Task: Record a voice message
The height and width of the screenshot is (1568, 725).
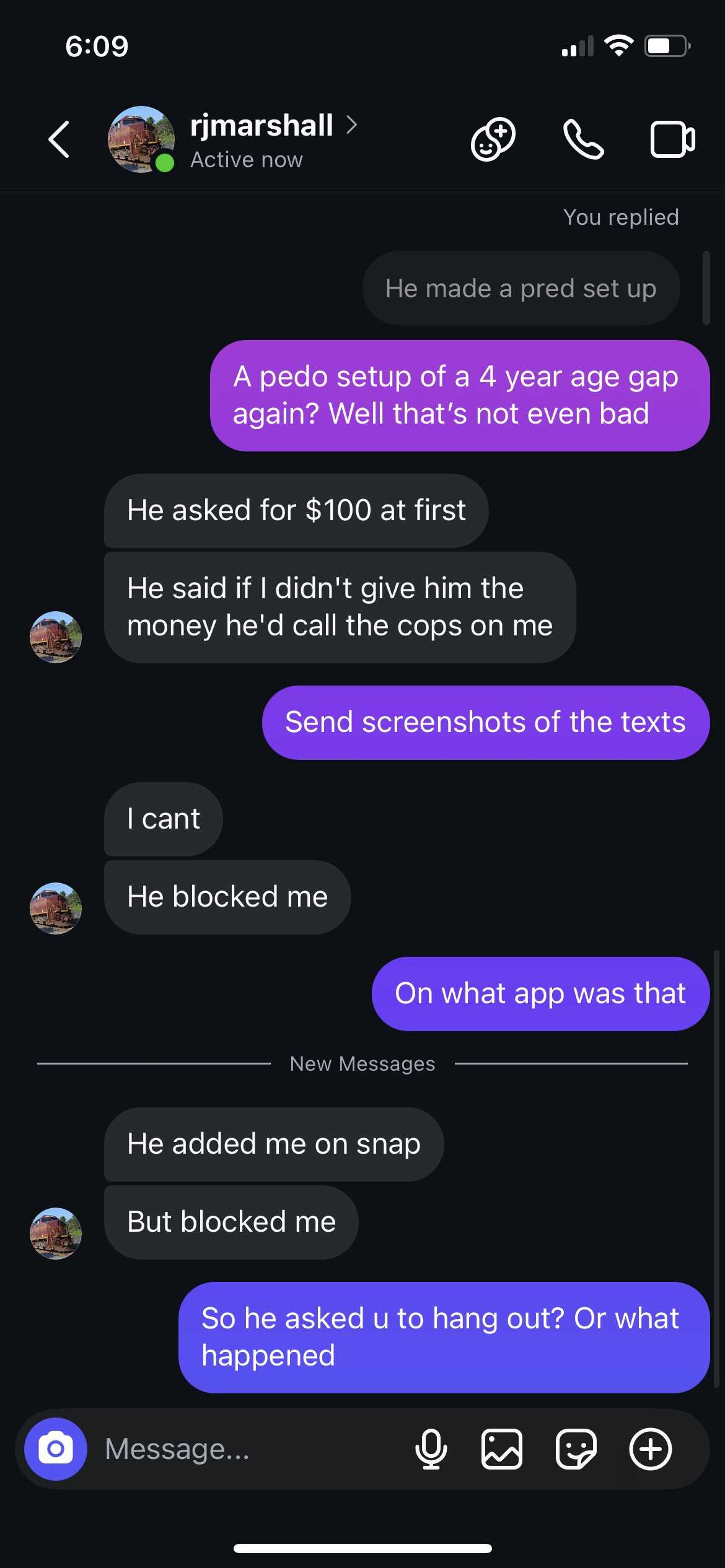Action: point(431,1449)
